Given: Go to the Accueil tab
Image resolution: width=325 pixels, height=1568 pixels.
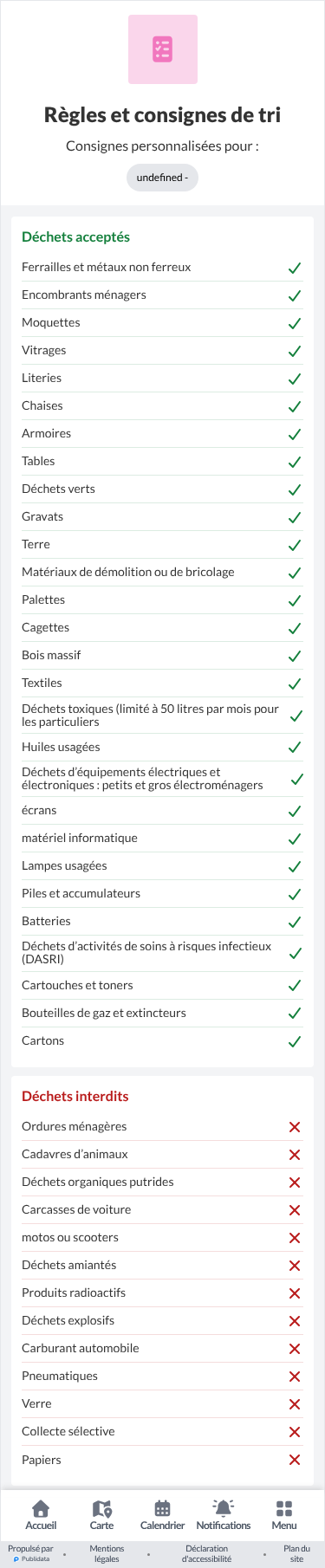Looking at the screenshot, I should point(41,1515).
